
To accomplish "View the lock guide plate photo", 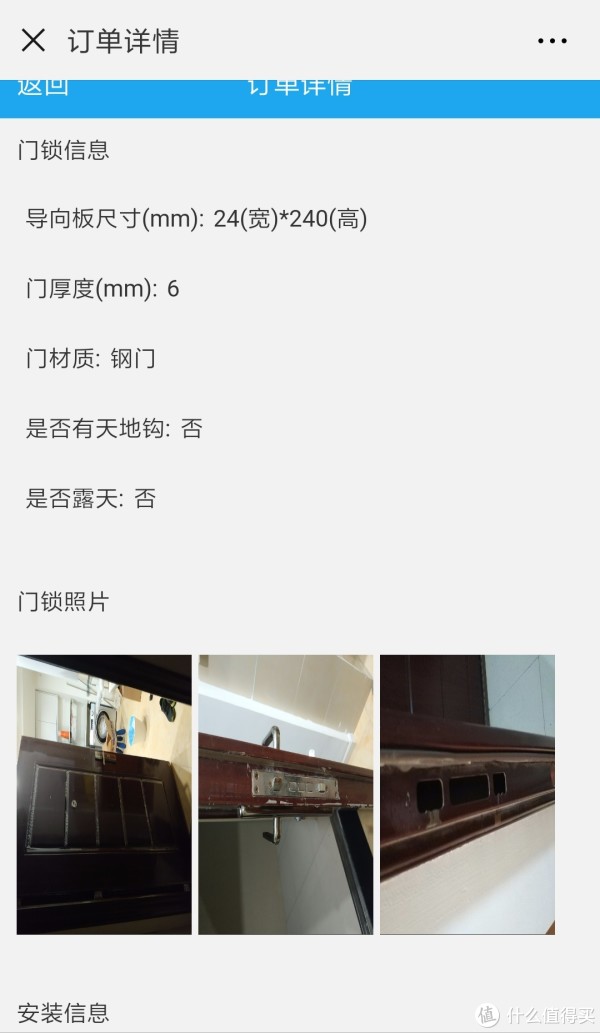I will [285, 794].
